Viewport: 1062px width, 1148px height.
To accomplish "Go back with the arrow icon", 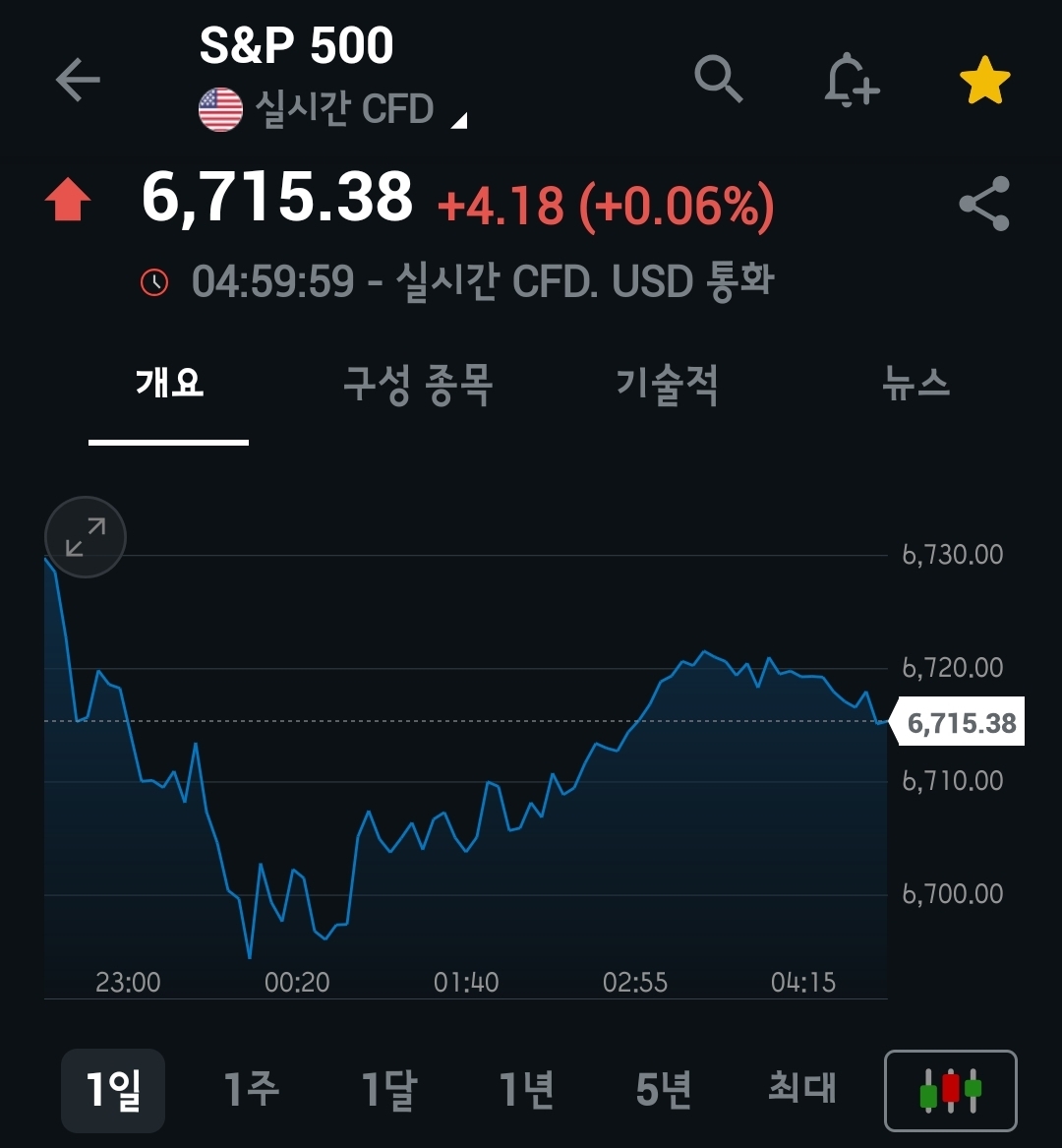I will click(x=78, y=80).
